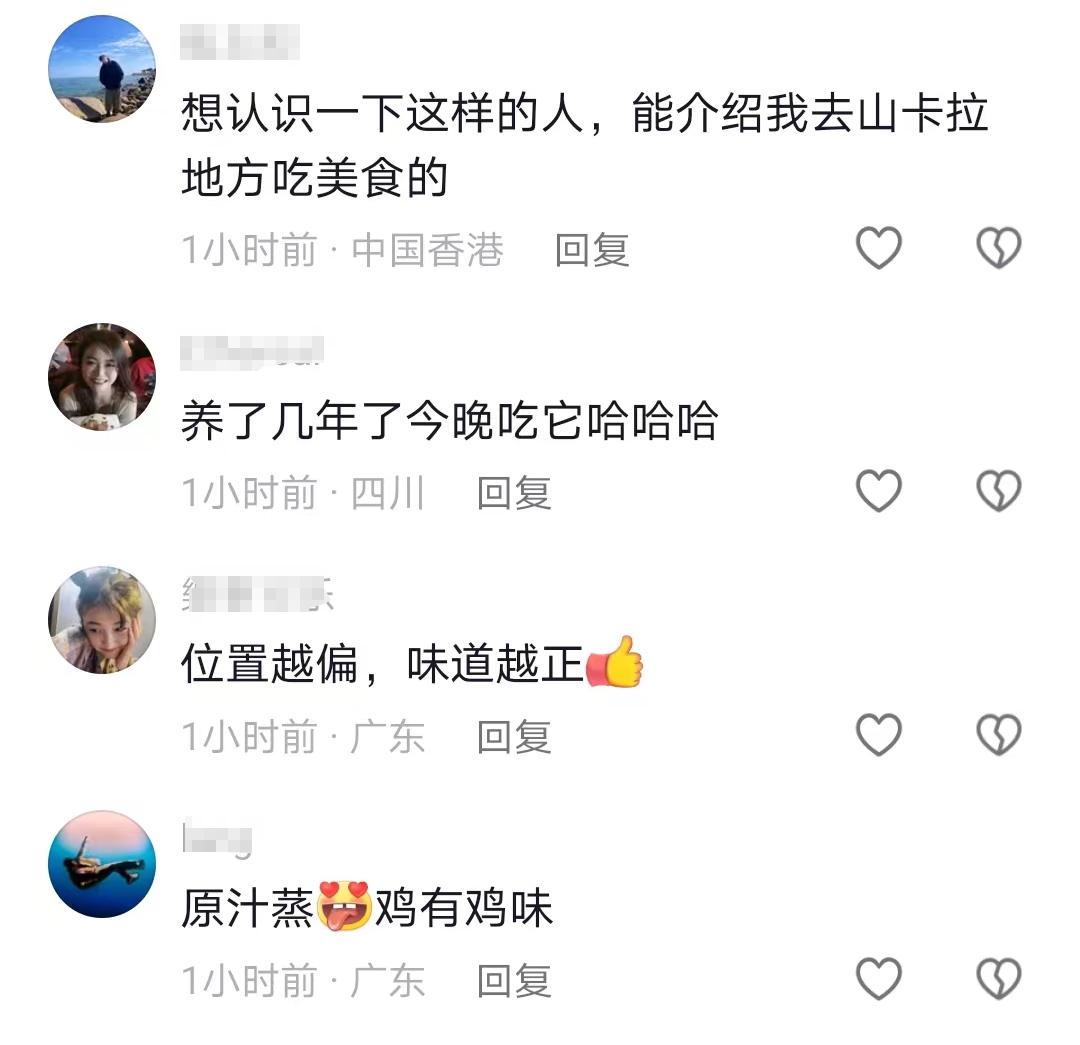Open avatar of the 四川 commenter

click(x=102, y=377)
